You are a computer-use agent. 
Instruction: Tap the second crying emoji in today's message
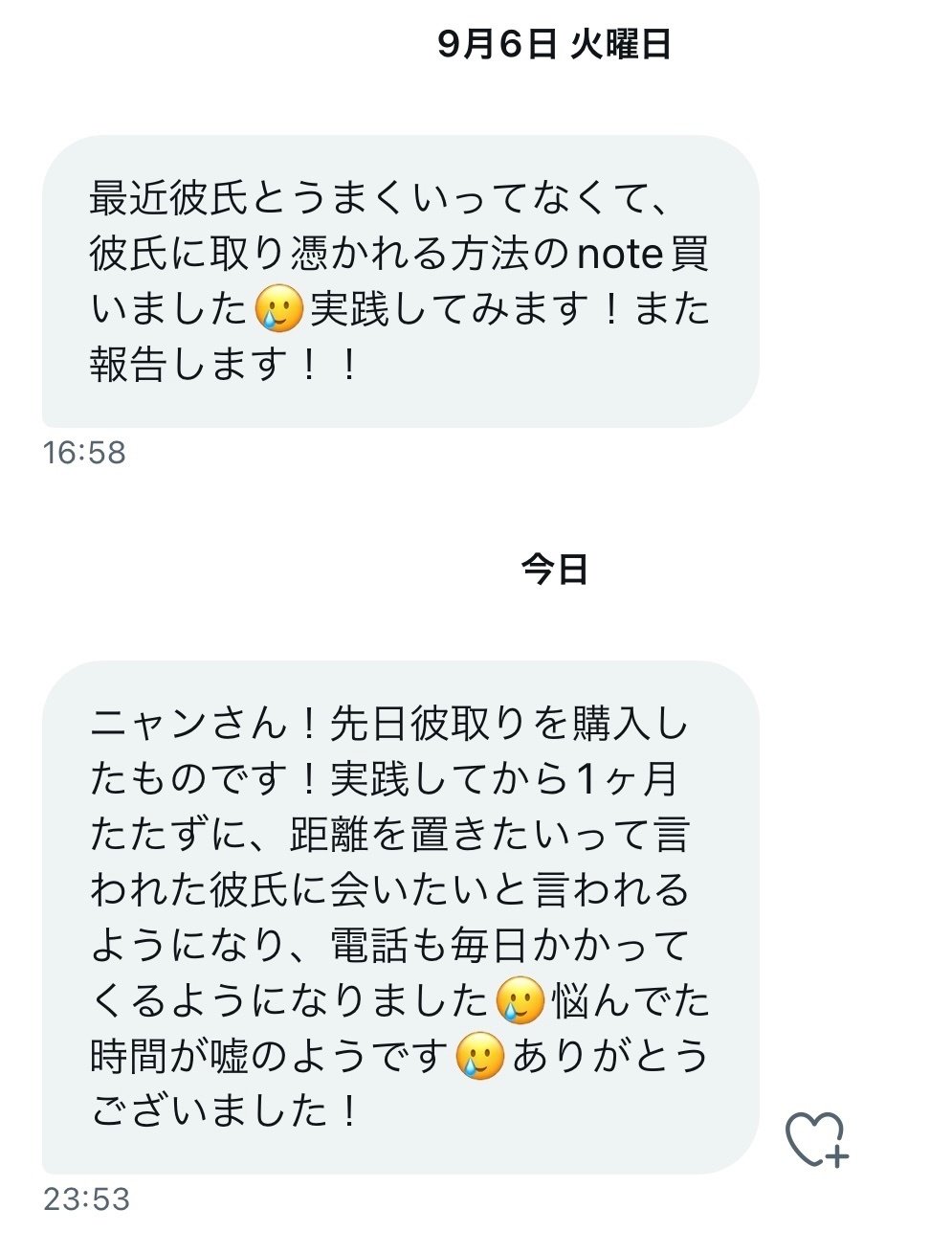pos(478,1054)
